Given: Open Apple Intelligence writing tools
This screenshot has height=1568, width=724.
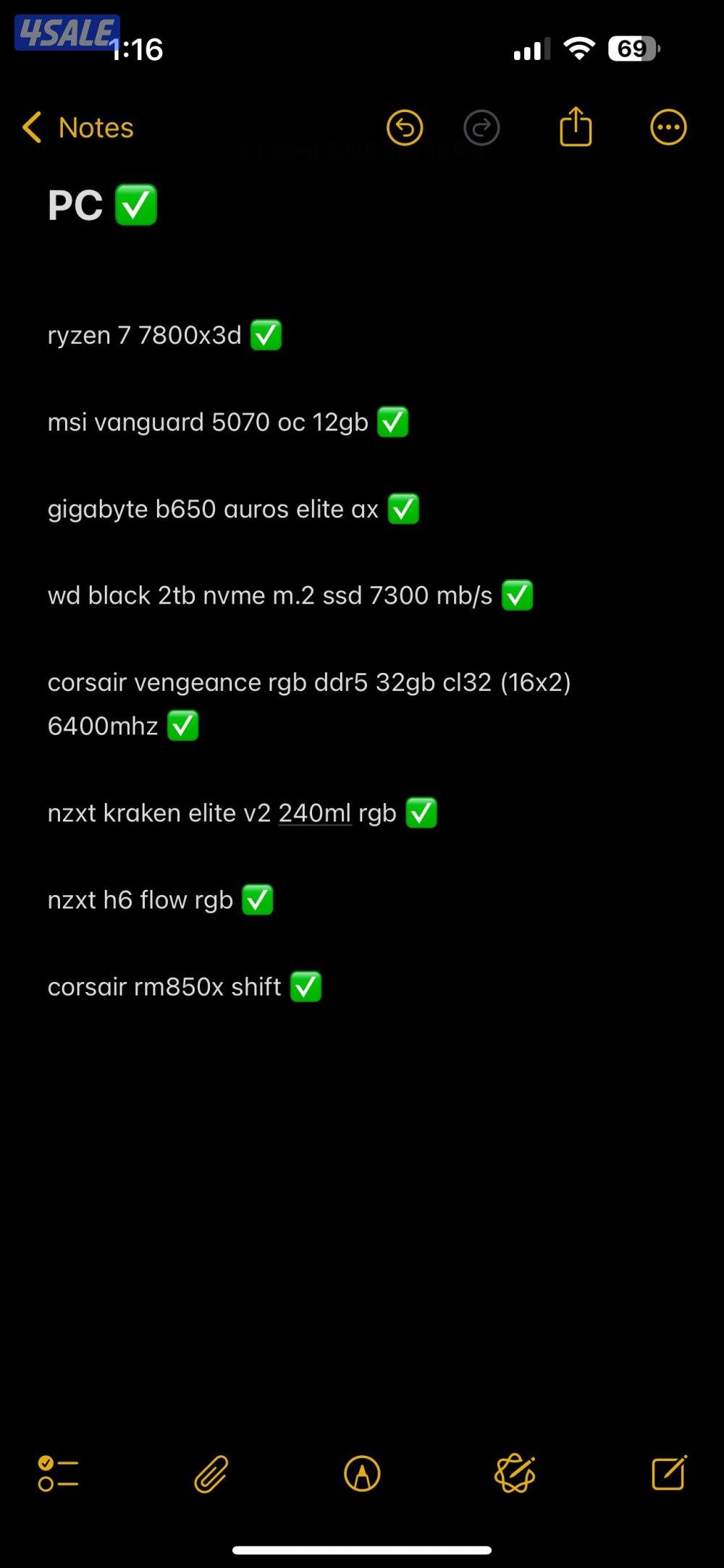Looking at the screenshot, I should coord(515,1474).
